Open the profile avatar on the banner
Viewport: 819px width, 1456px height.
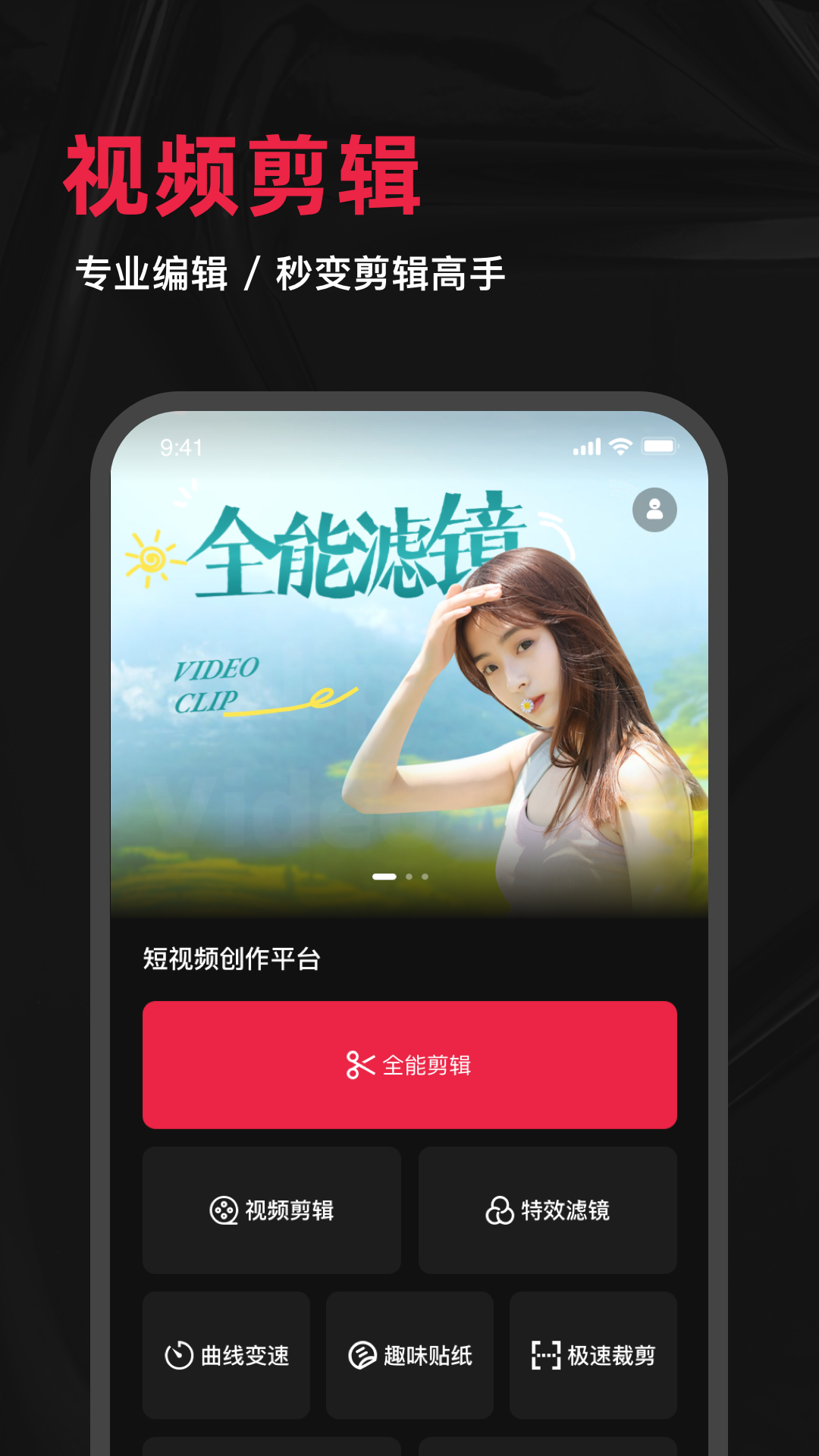[x=654, y=509]
